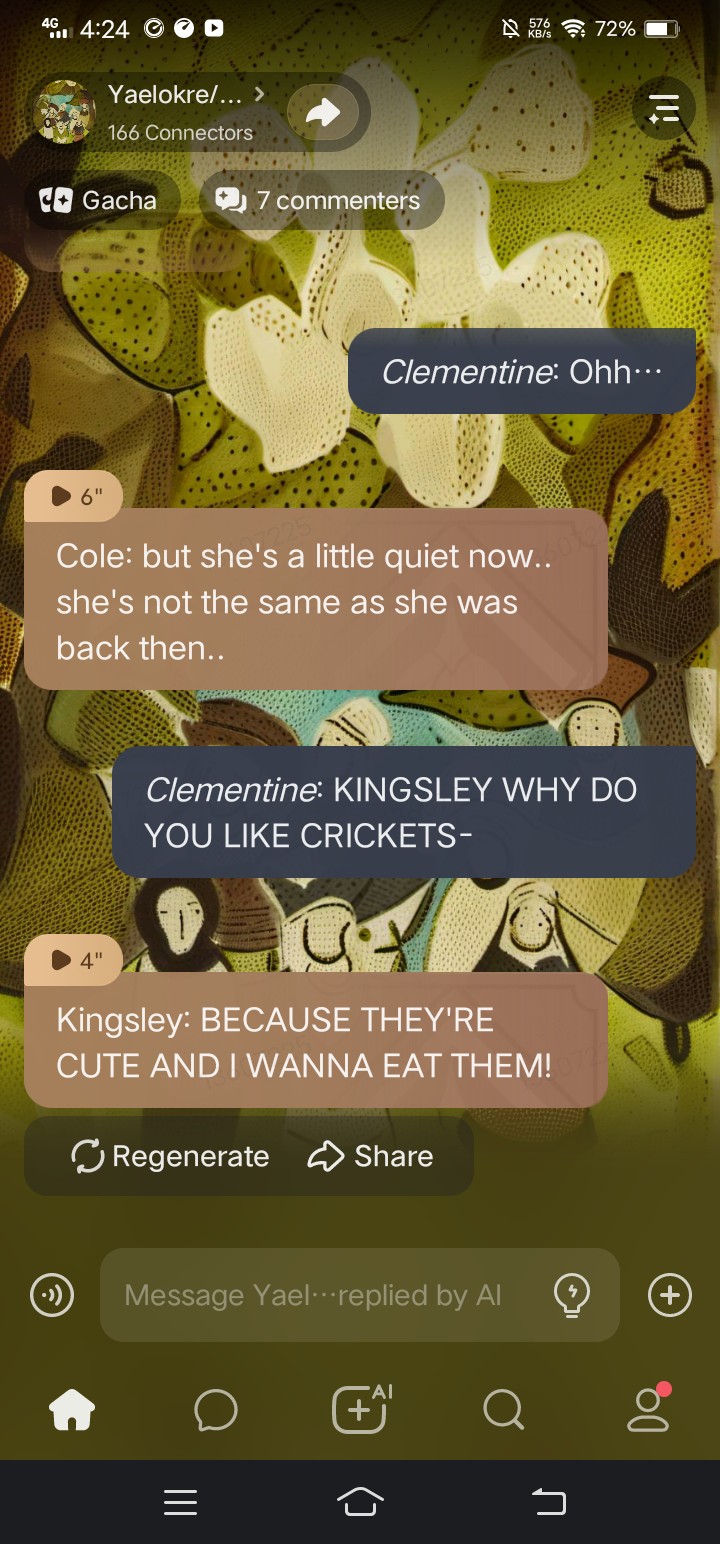Viewport: 720px width, 1544px height.
Task: Tap the system back button
Action: point(548,1501)
